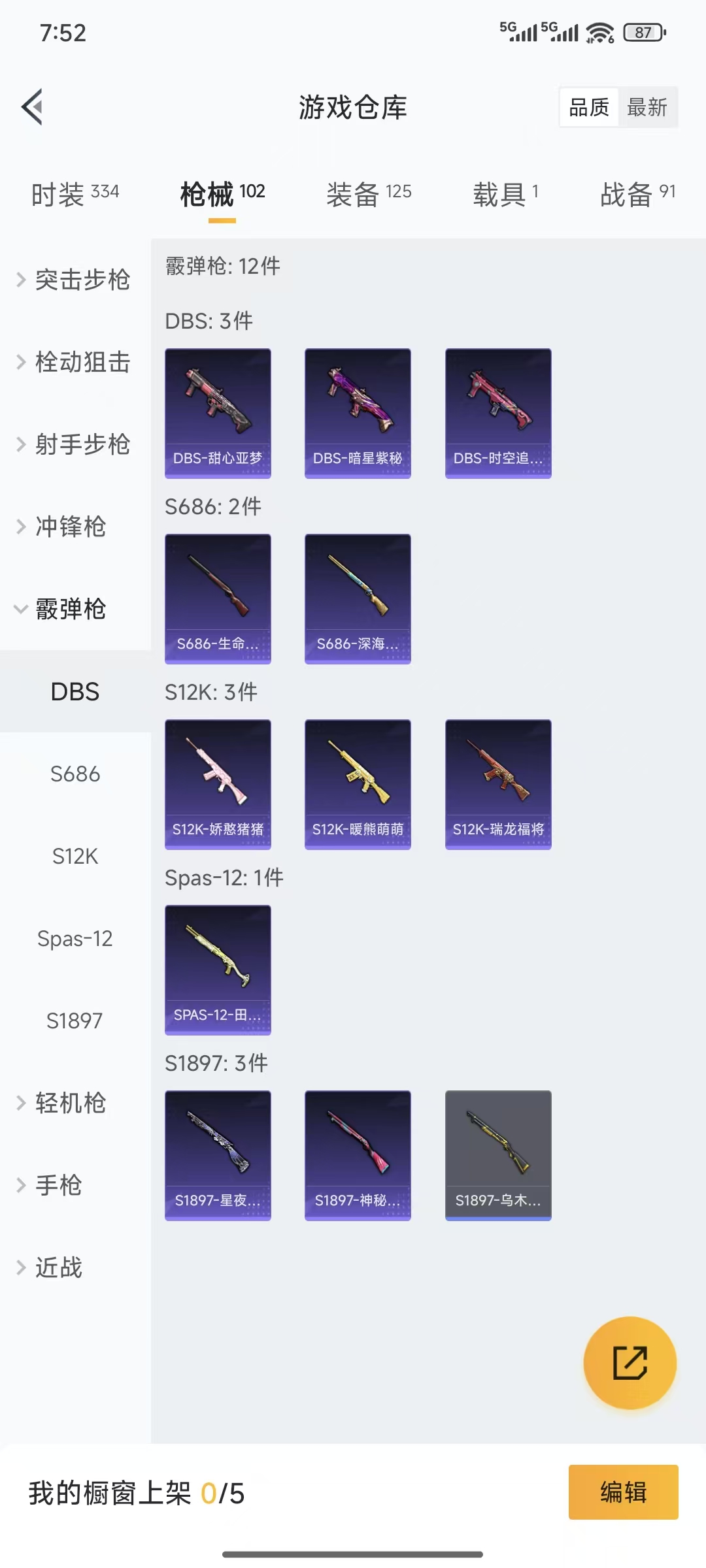Expand the 突击步枪 category
This screenshot has width=706, height=1568.
point(75,280)
